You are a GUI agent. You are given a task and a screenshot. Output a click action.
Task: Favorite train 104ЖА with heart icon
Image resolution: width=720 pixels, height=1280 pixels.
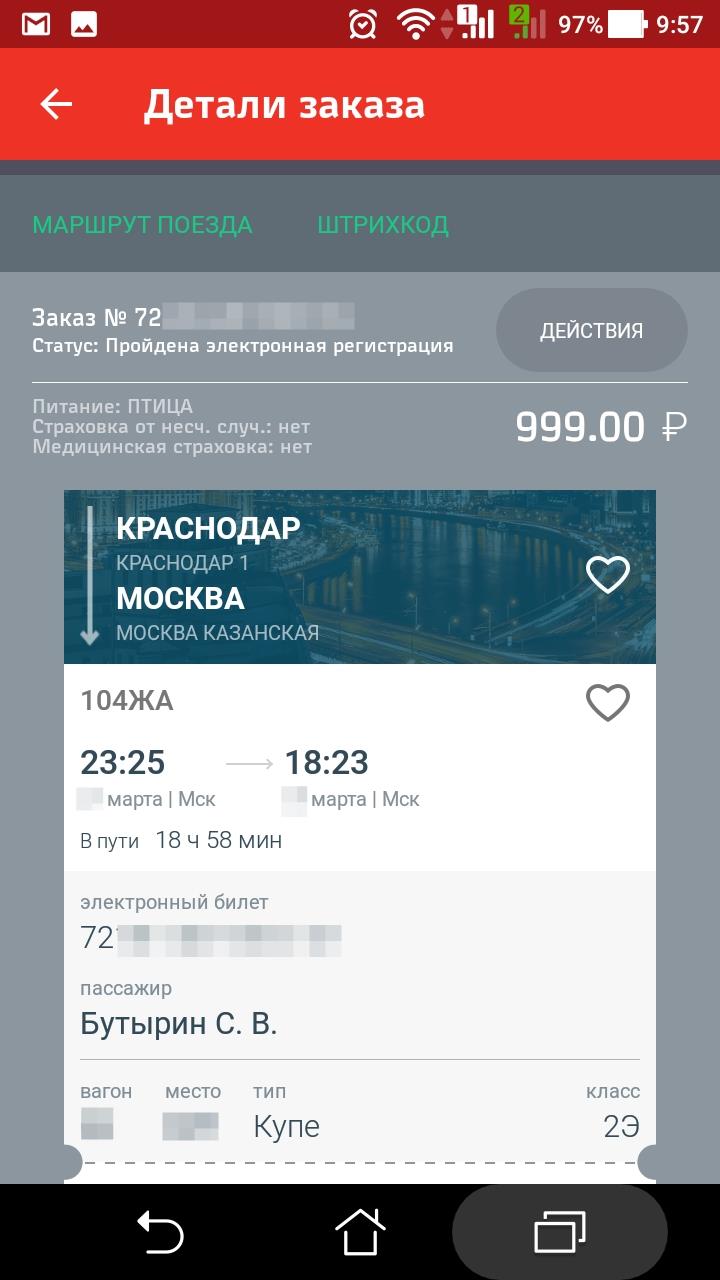(607, 703)
